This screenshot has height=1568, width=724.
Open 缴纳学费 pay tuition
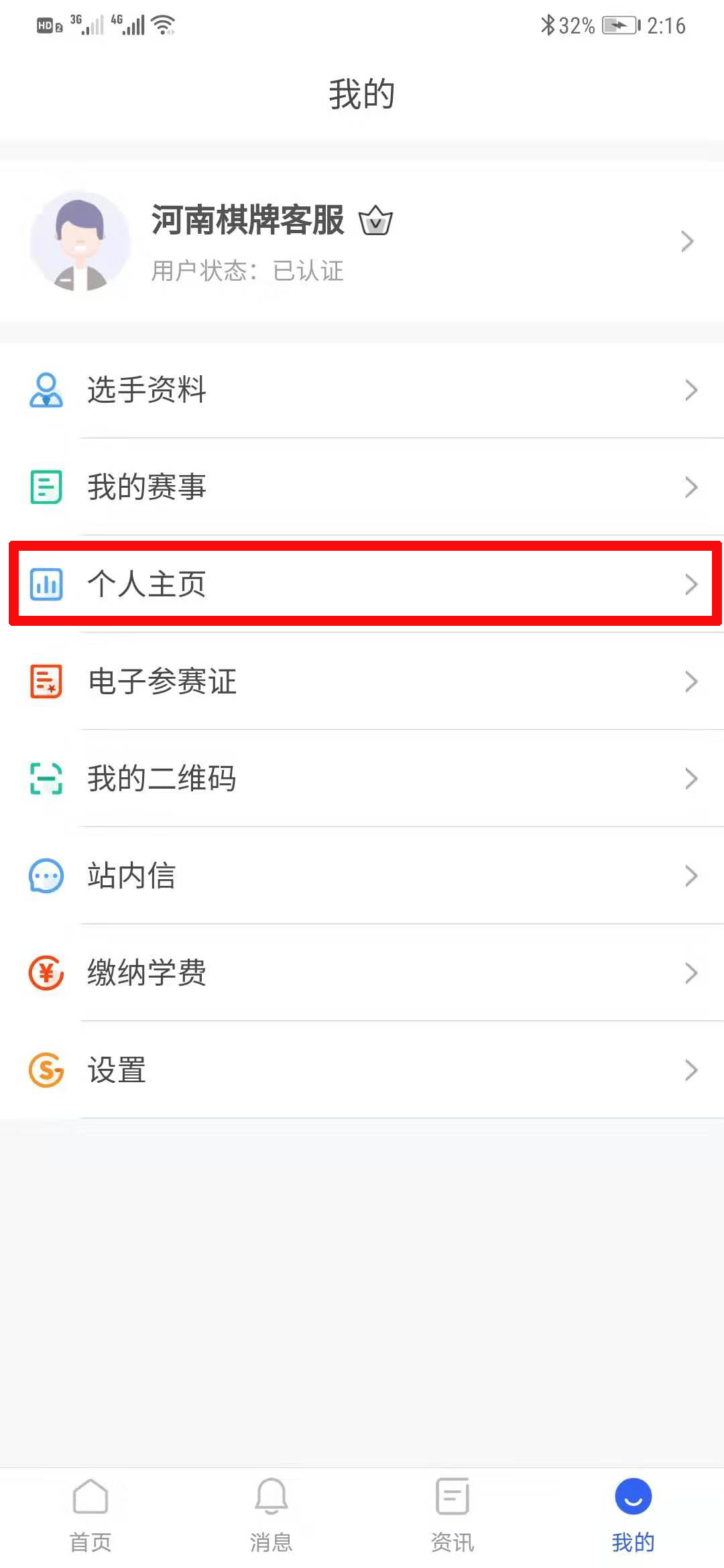[362, 973]
